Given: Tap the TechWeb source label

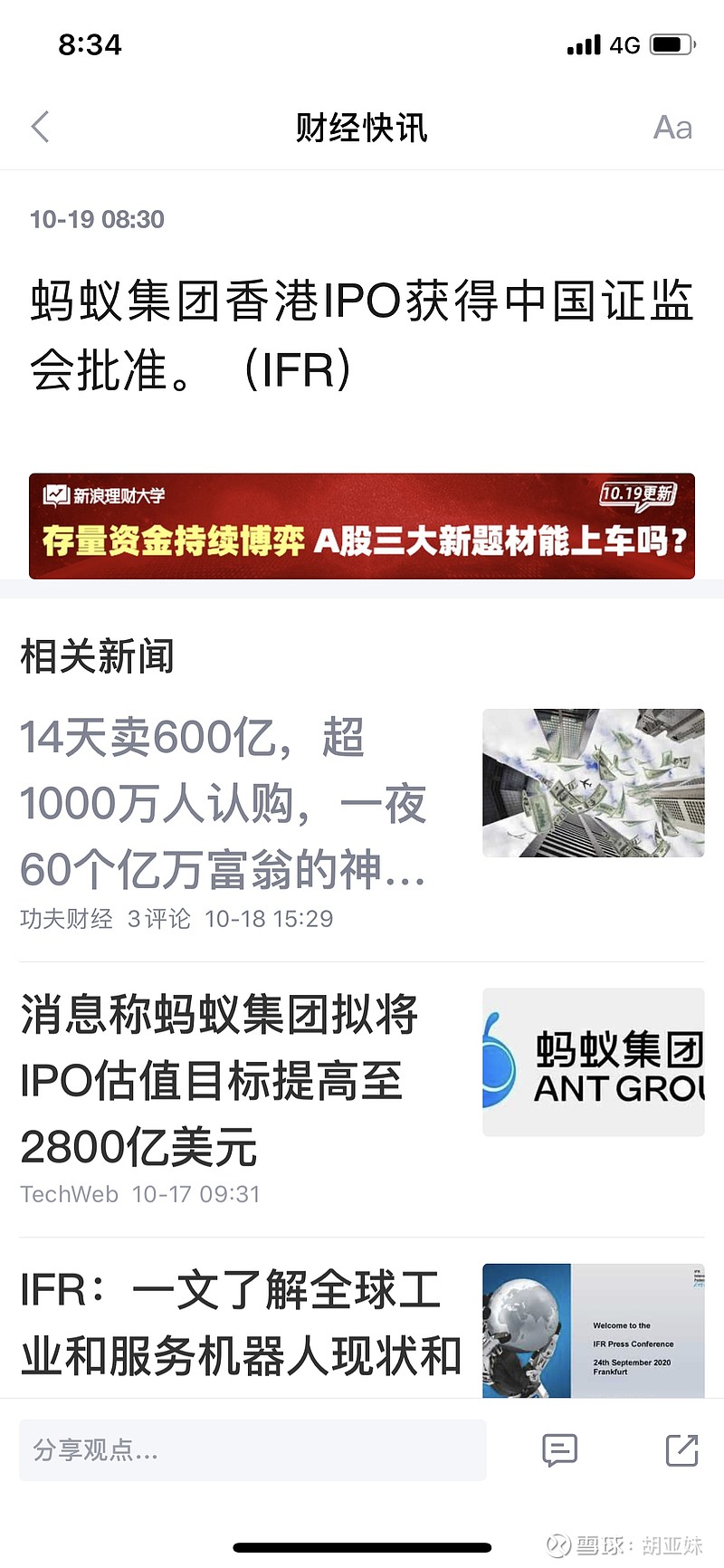Looking at the screenshot, I should click(x=70, y=1194).
